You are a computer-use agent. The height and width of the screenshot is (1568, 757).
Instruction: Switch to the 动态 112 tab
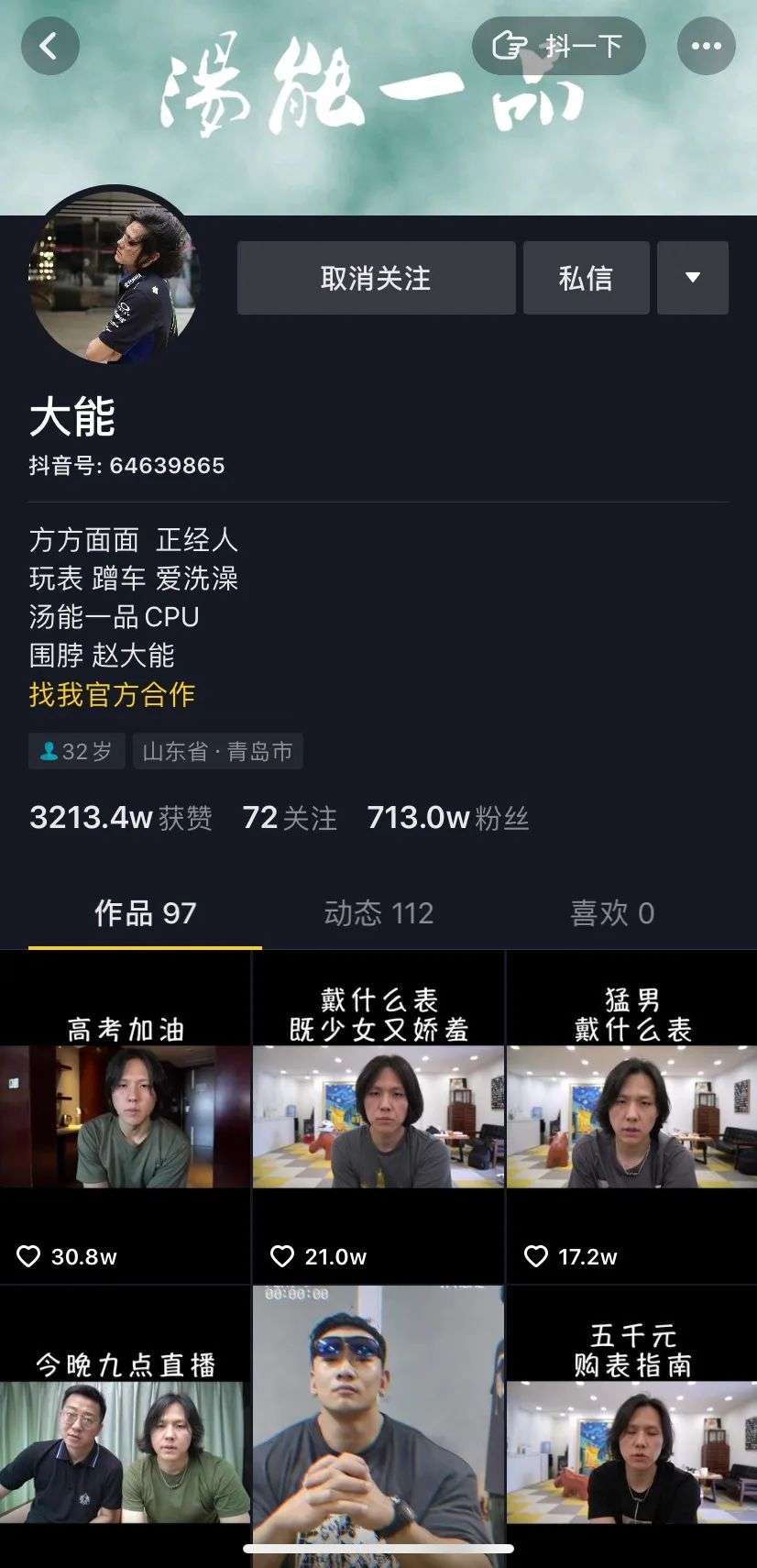tap(378, 913)
